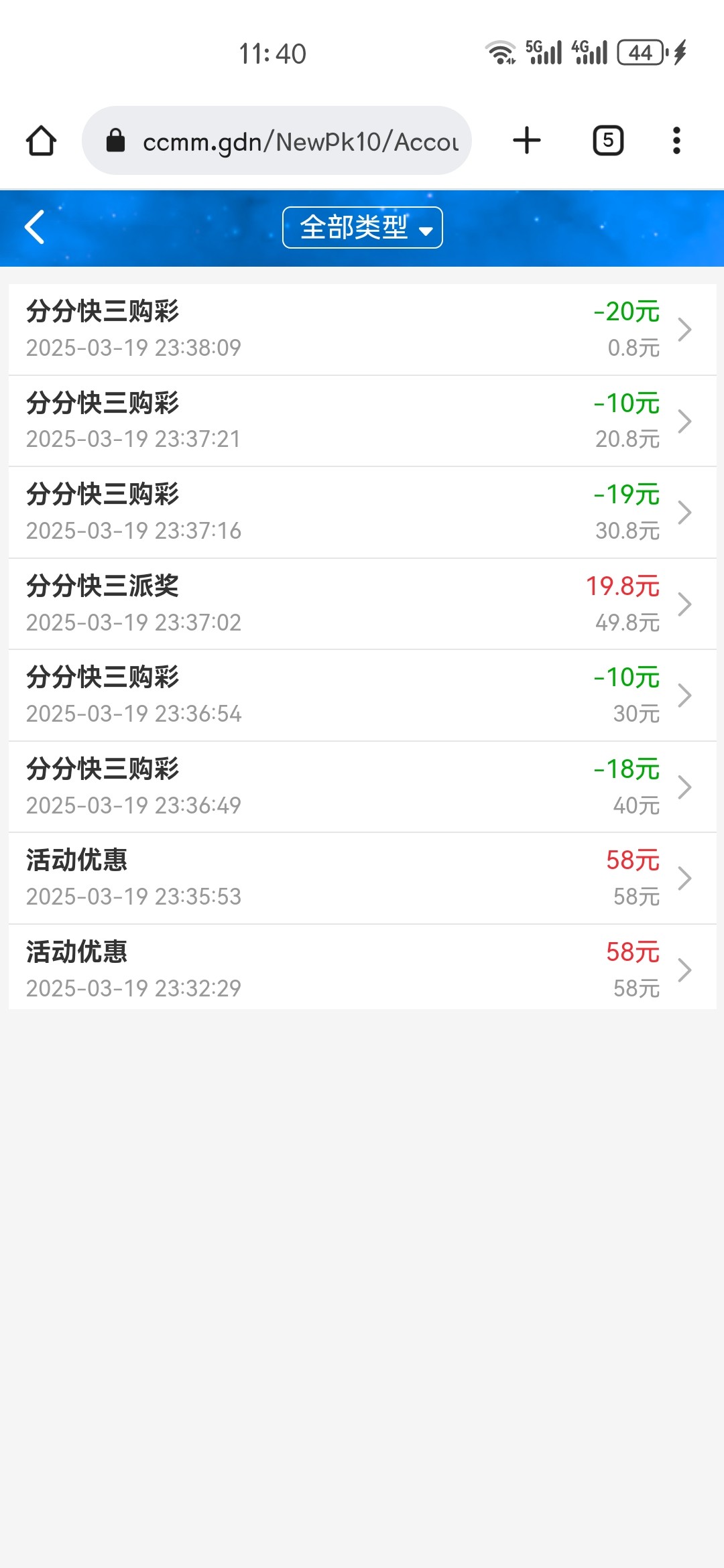Open the 23:38:09 分分快三购彩 record
This screenshot has width=724, height=1568.
(363, 330)
